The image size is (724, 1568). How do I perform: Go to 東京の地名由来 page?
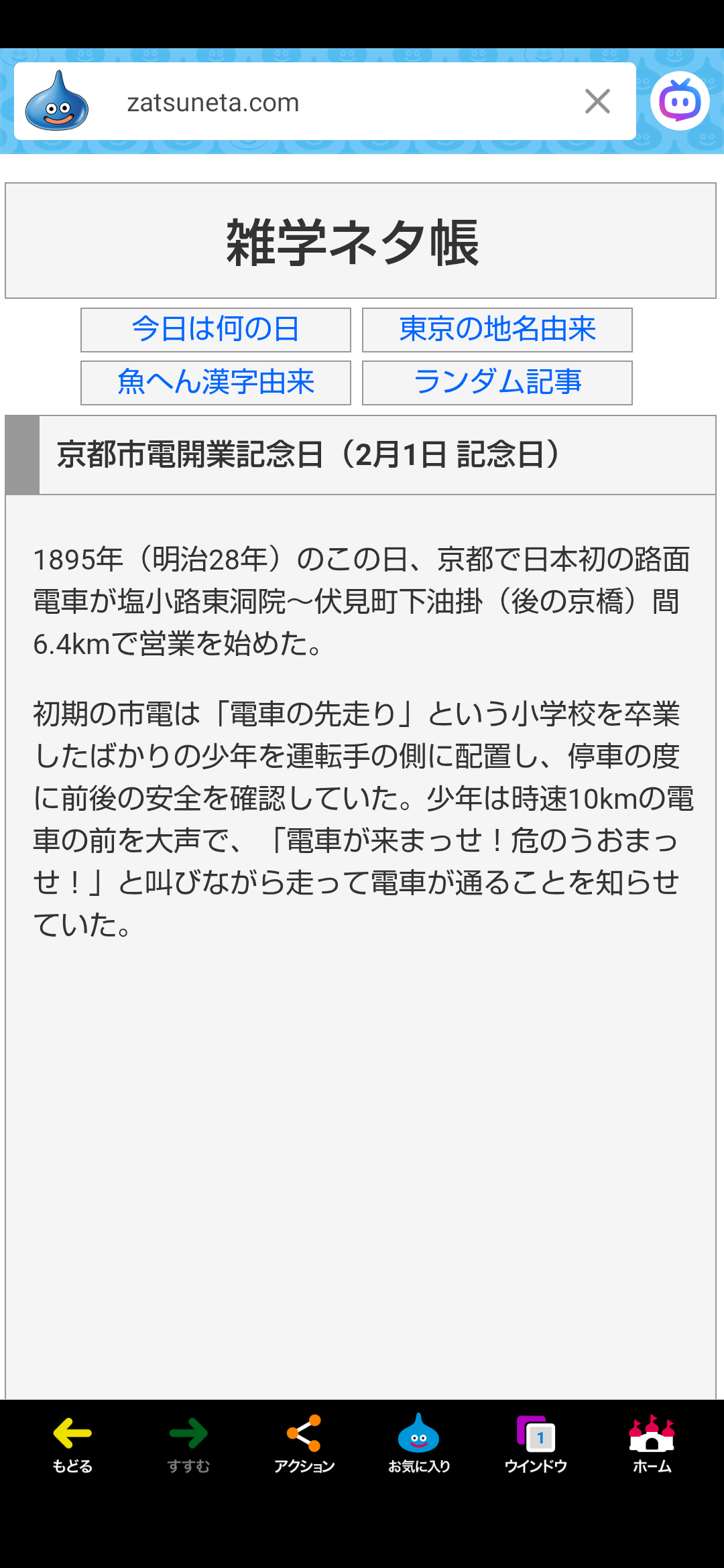(x=497, y=330)
